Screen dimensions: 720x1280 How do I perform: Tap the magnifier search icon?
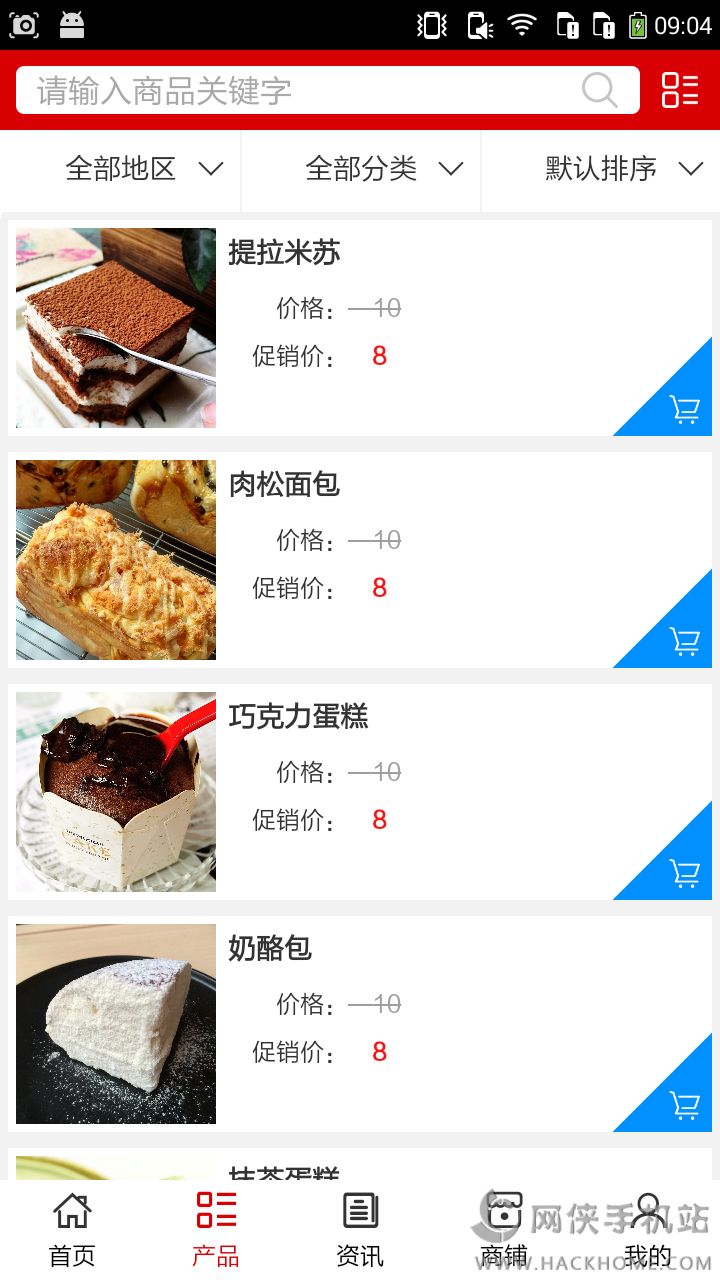click(x=598, y=91)
